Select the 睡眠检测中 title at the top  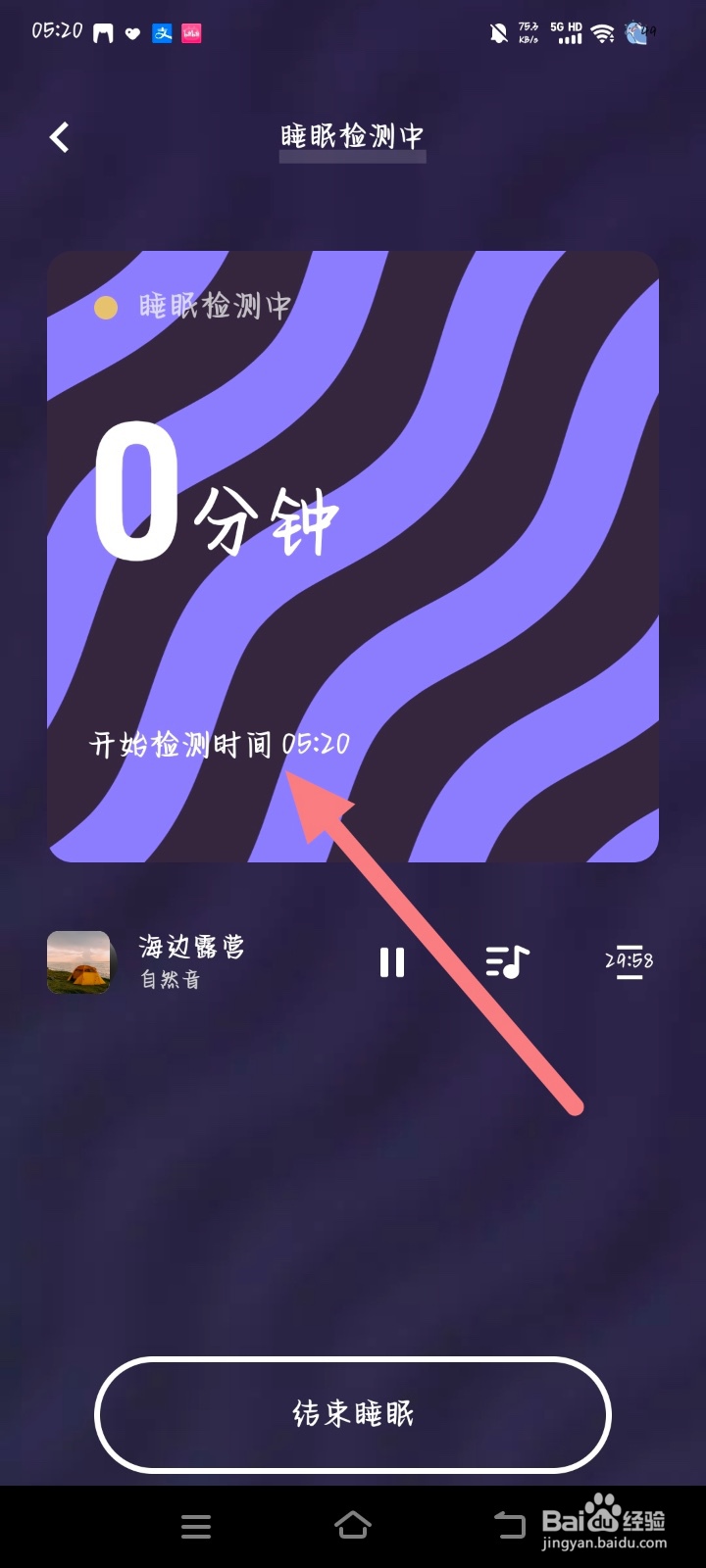(x=352, y=137)
